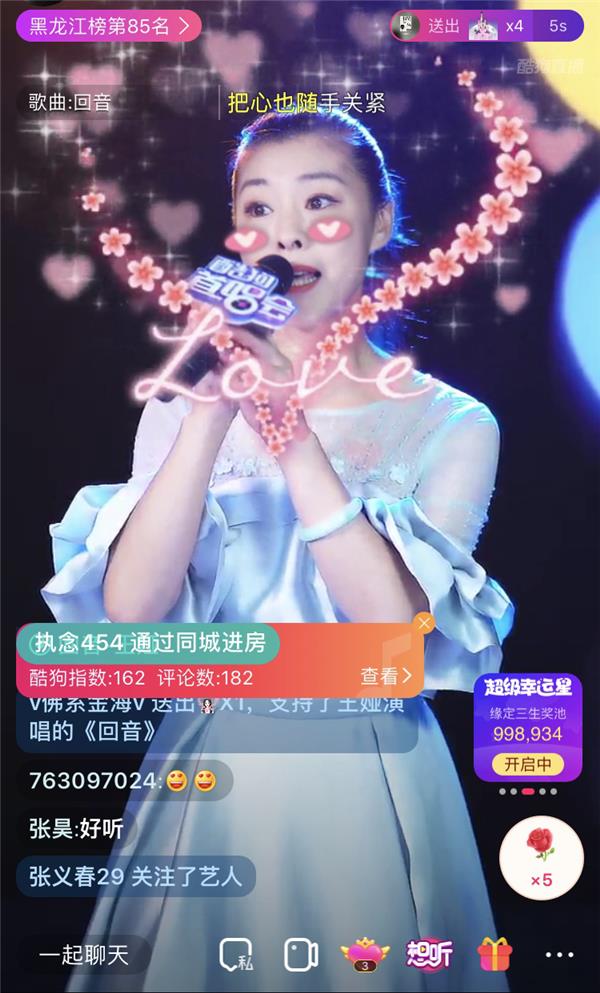
Task: Tap 查看 on the 酷狗指数 banner
Action: [386, 676]
